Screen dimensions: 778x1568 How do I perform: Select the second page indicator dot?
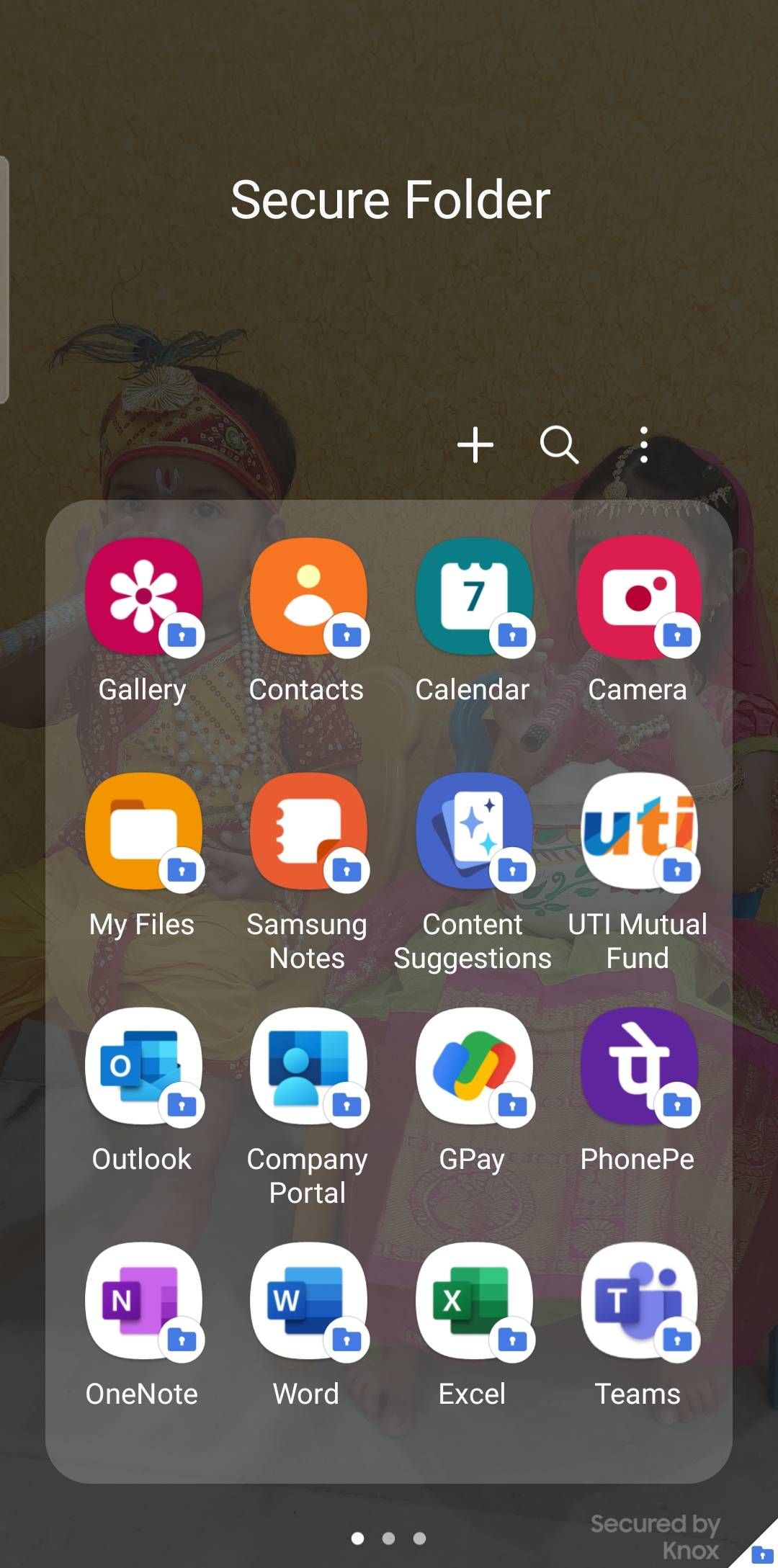click(x=388, y=1538)
